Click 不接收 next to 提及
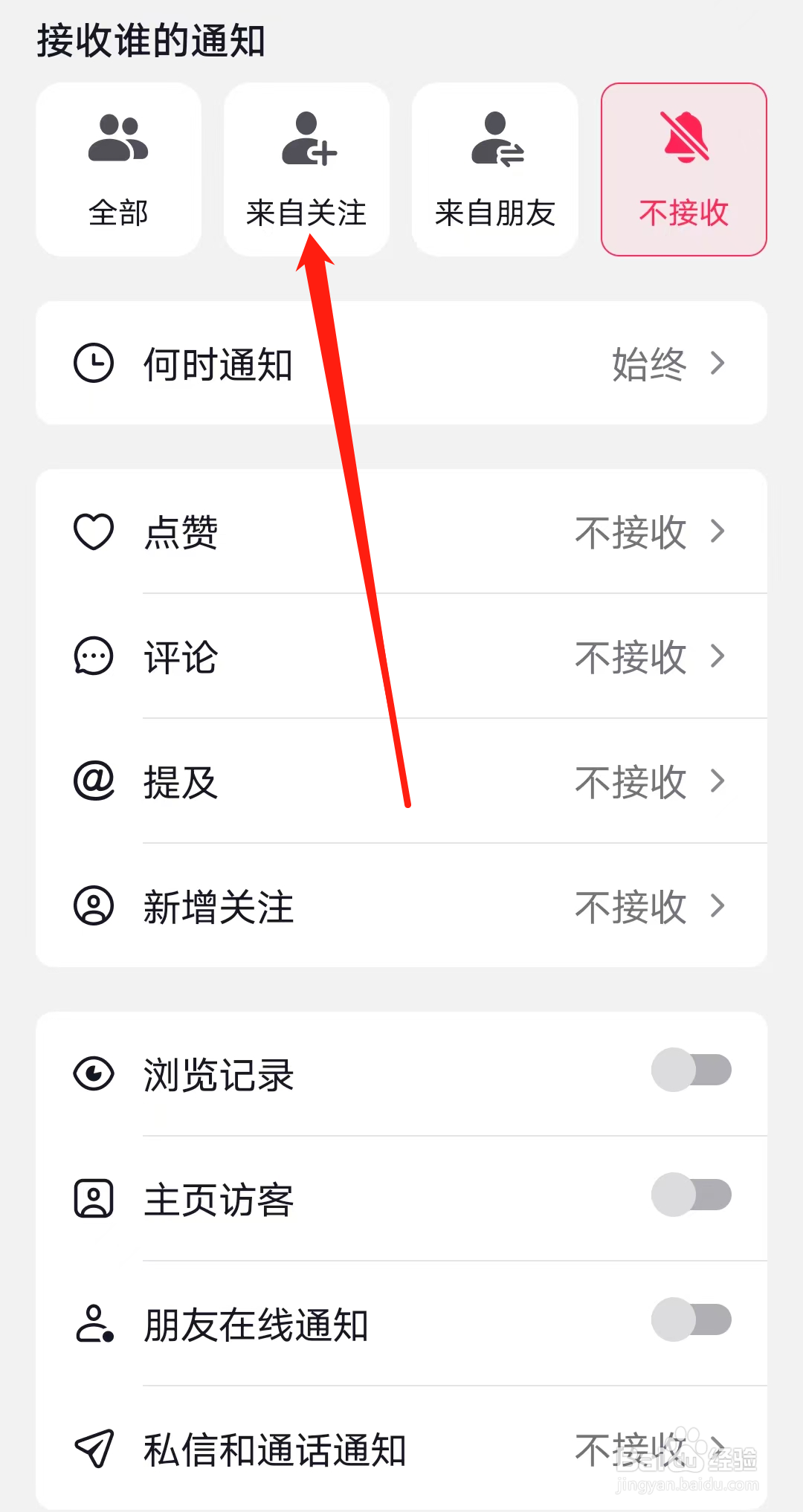This screenshot has height=1512, width=803. (630, 781)
